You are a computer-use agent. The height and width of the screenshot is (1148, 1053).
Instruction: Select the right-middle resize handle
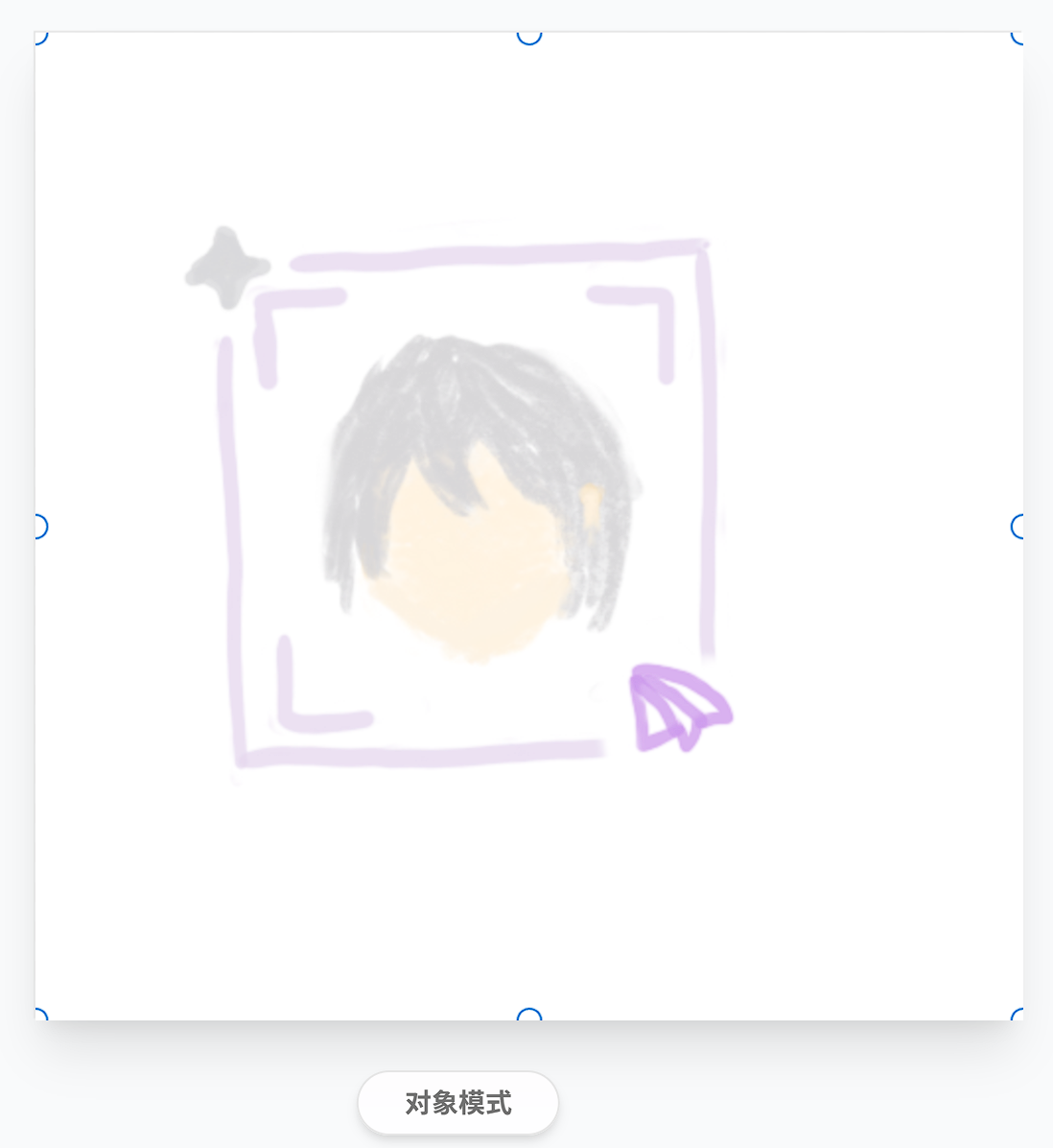pyautogui.click(x=1019, y=527)
